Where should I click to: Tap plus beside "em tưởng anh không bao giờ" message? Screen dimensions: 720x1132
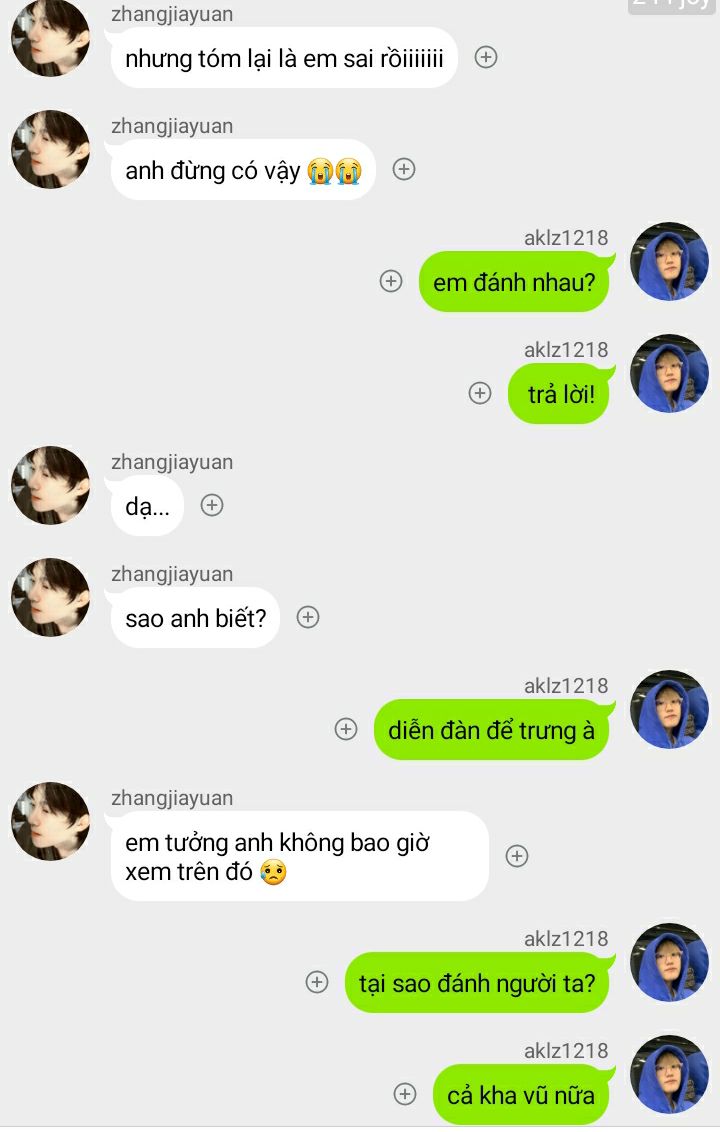[x=516, y=856]
